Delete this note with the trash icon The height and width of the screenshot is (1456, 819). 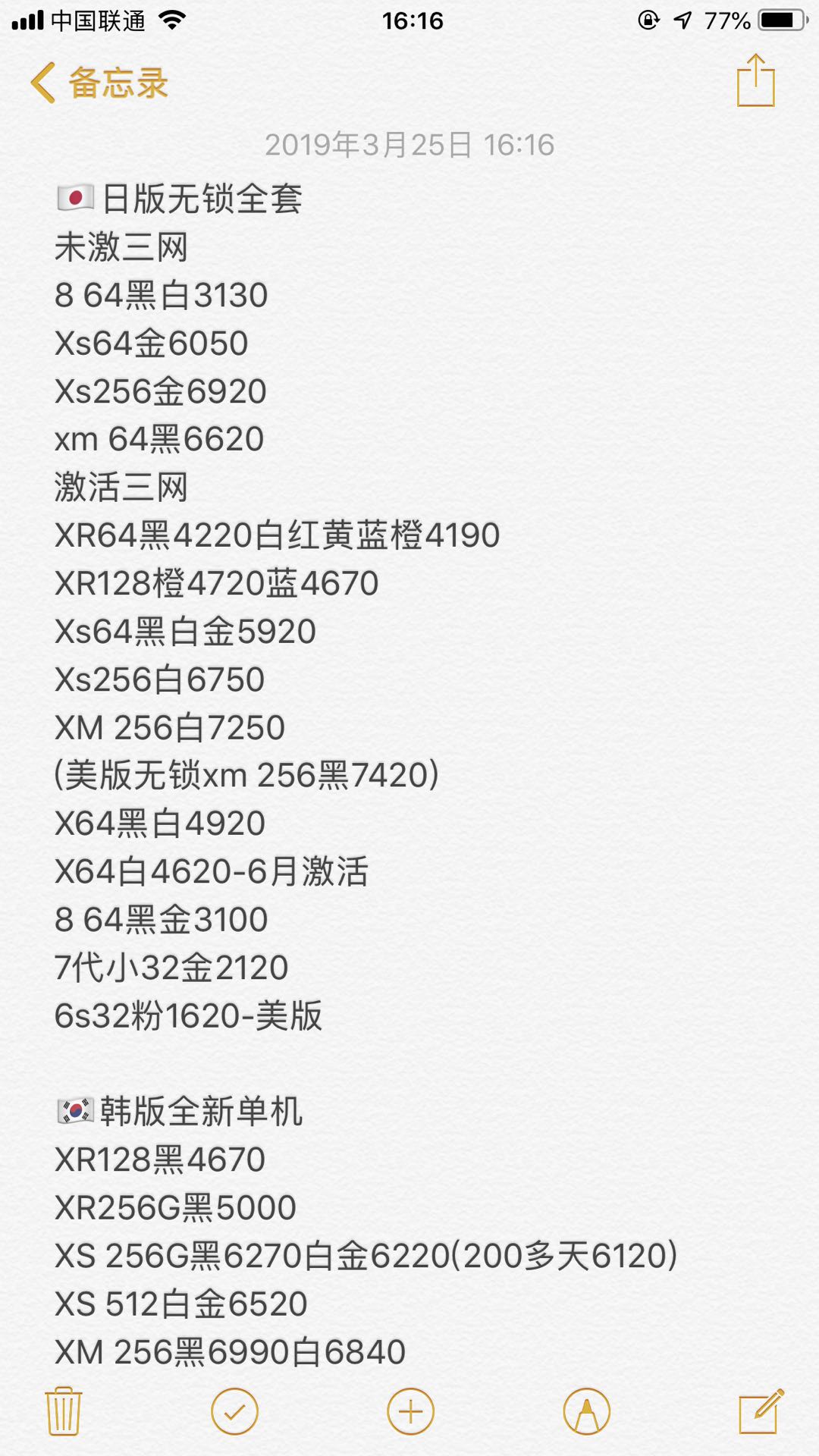(x=64, y=1411)
